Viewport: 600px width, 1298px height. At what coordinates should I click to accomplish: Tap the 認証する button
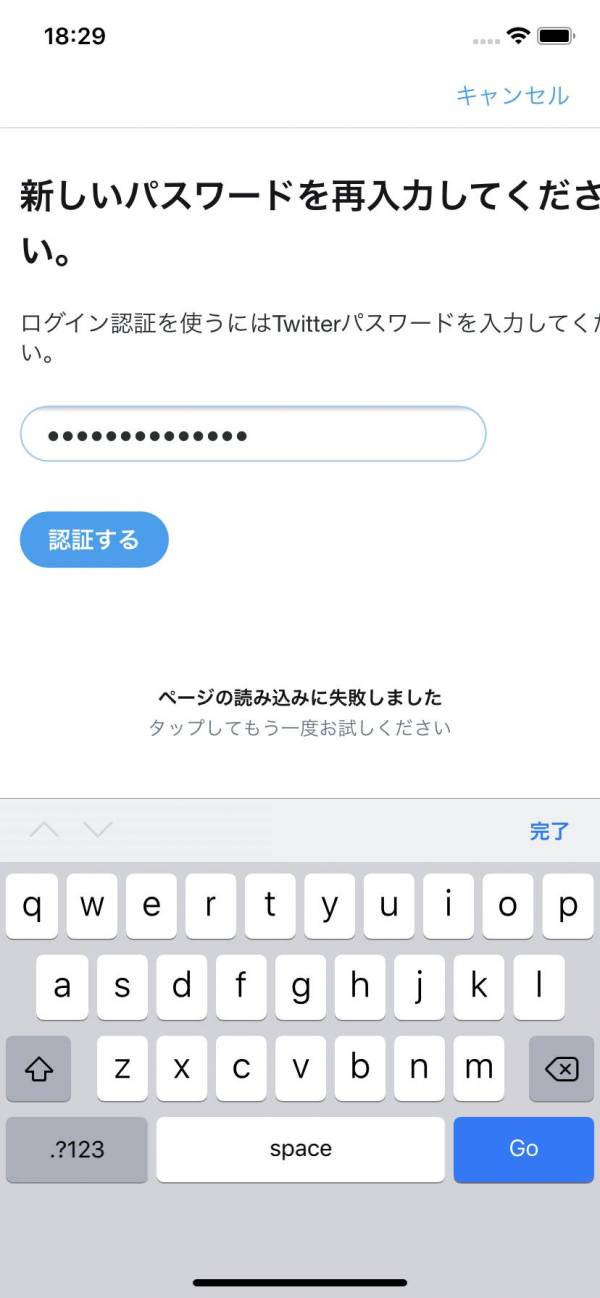pyautogui.click(x=94, y=540)
